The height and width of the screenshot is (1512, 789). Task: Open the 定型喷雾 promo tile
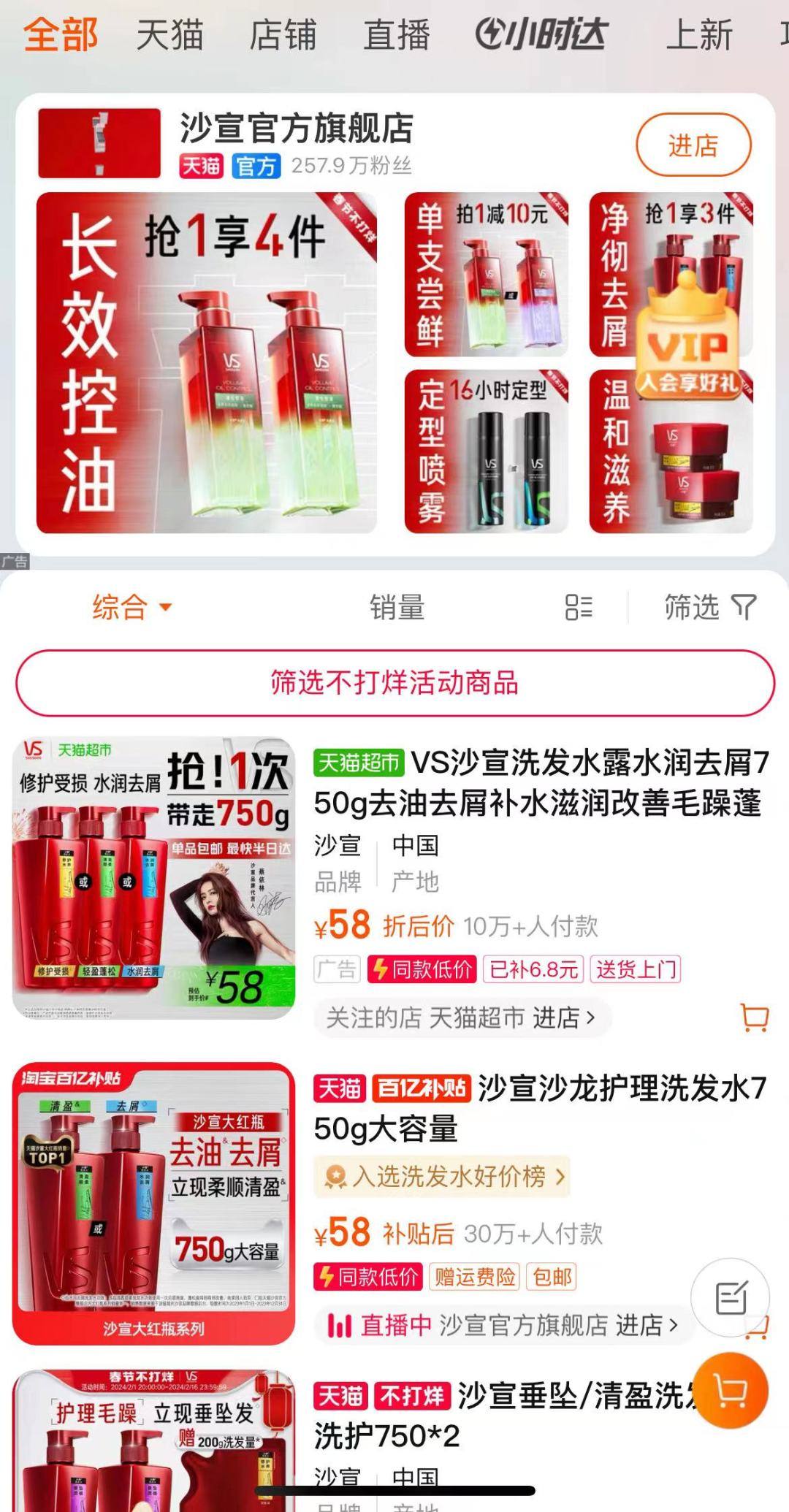tap(486, 451)
